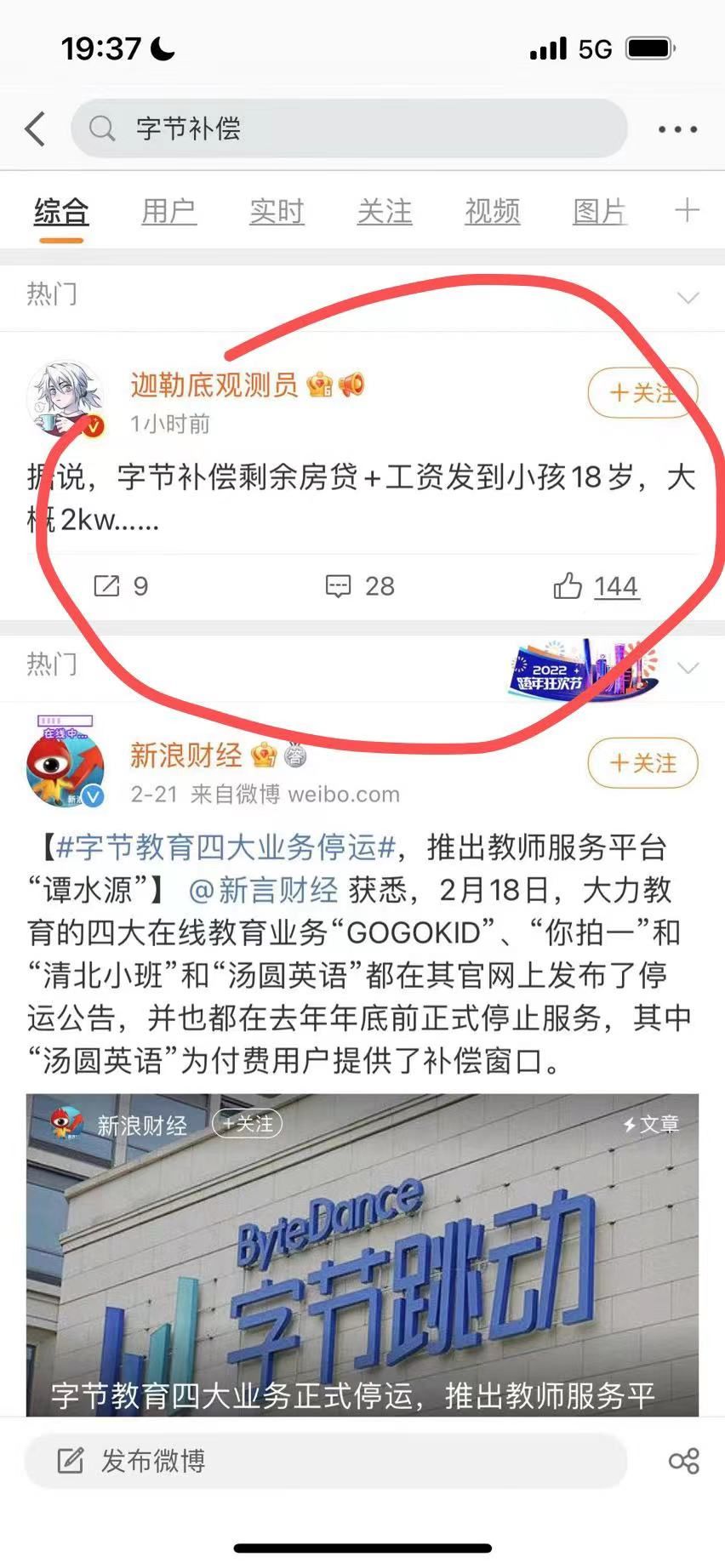Open the @新言财经 mention

click(263, 890)
